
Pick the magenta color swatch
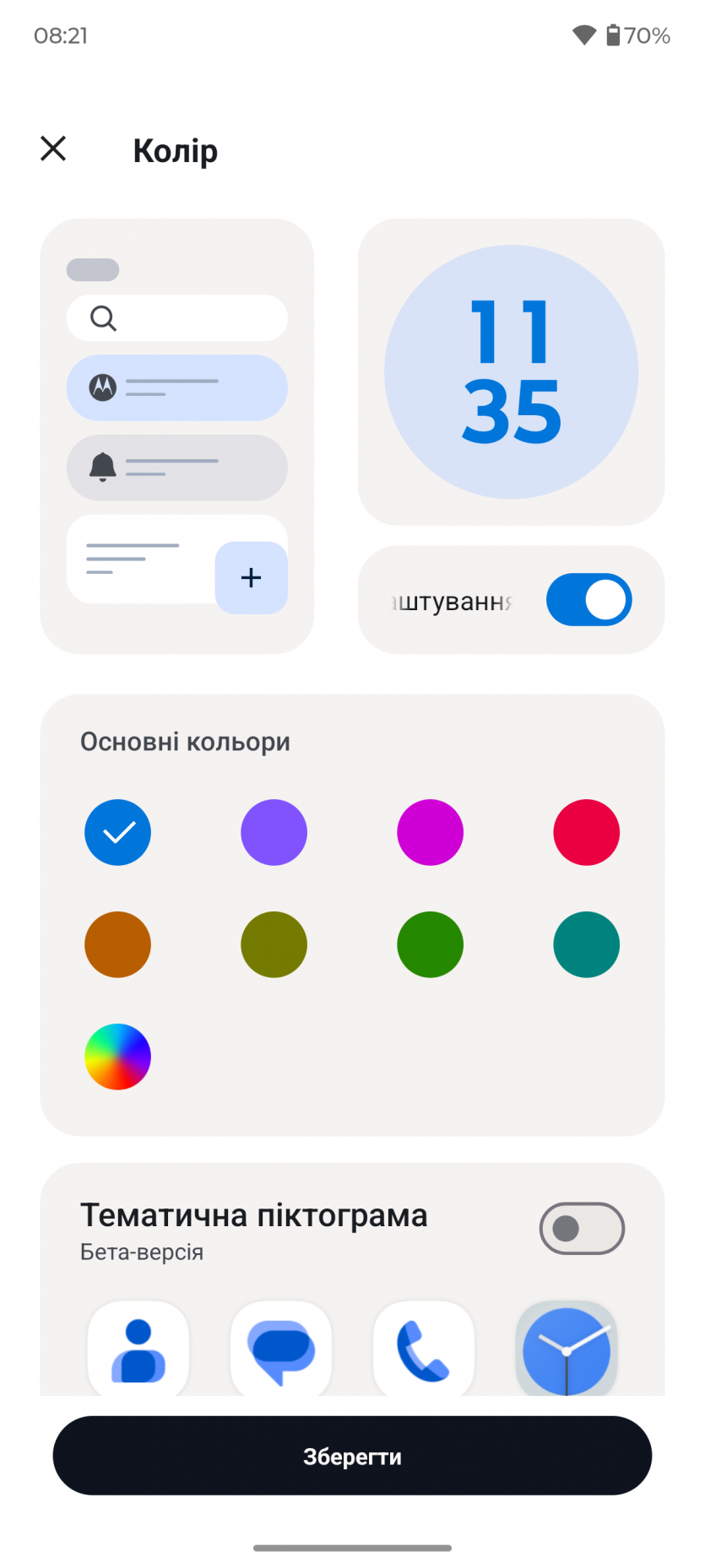pos(430,832)
